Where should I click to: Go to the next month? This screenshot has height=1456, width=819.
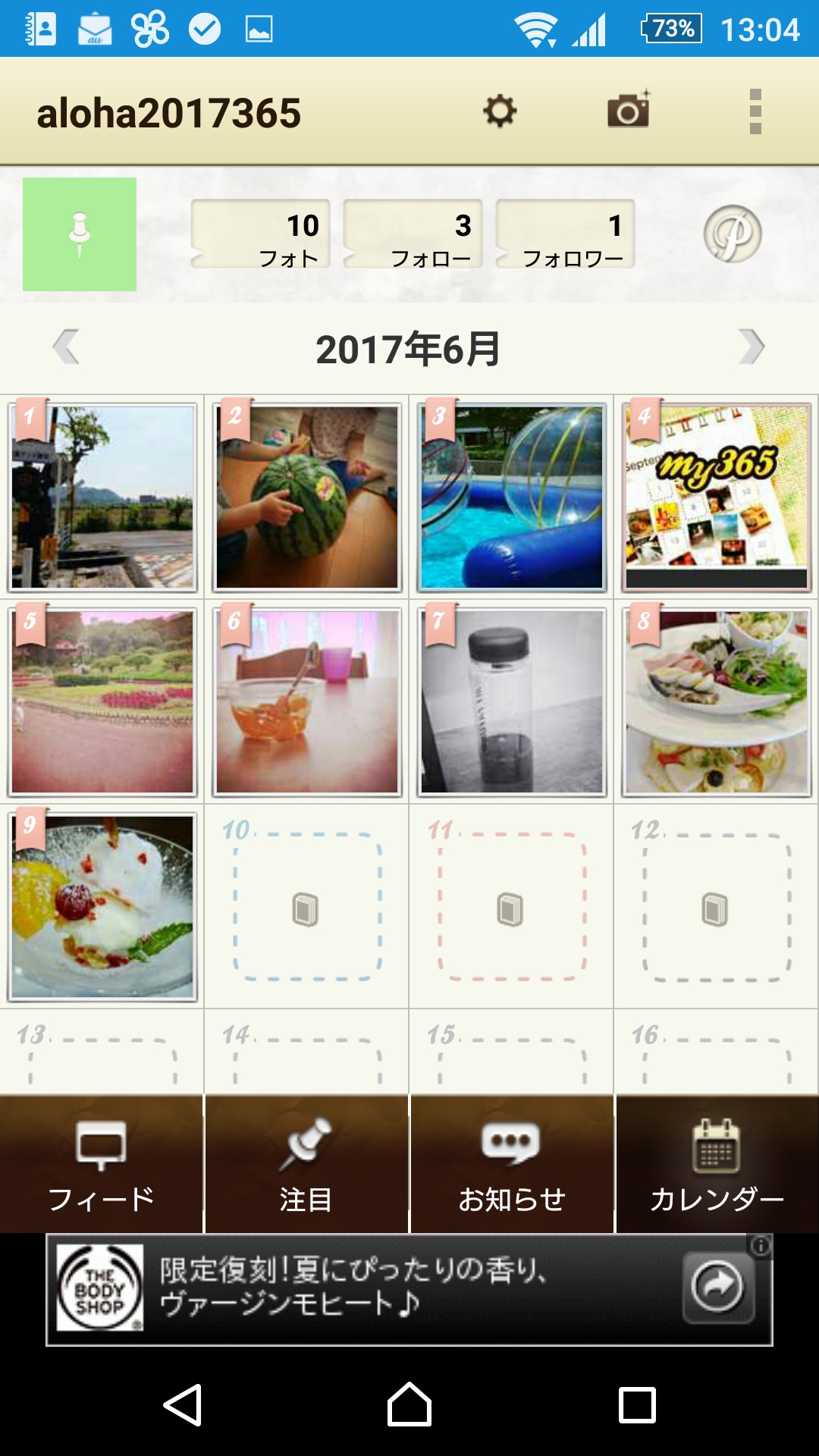tap(752, 347)
